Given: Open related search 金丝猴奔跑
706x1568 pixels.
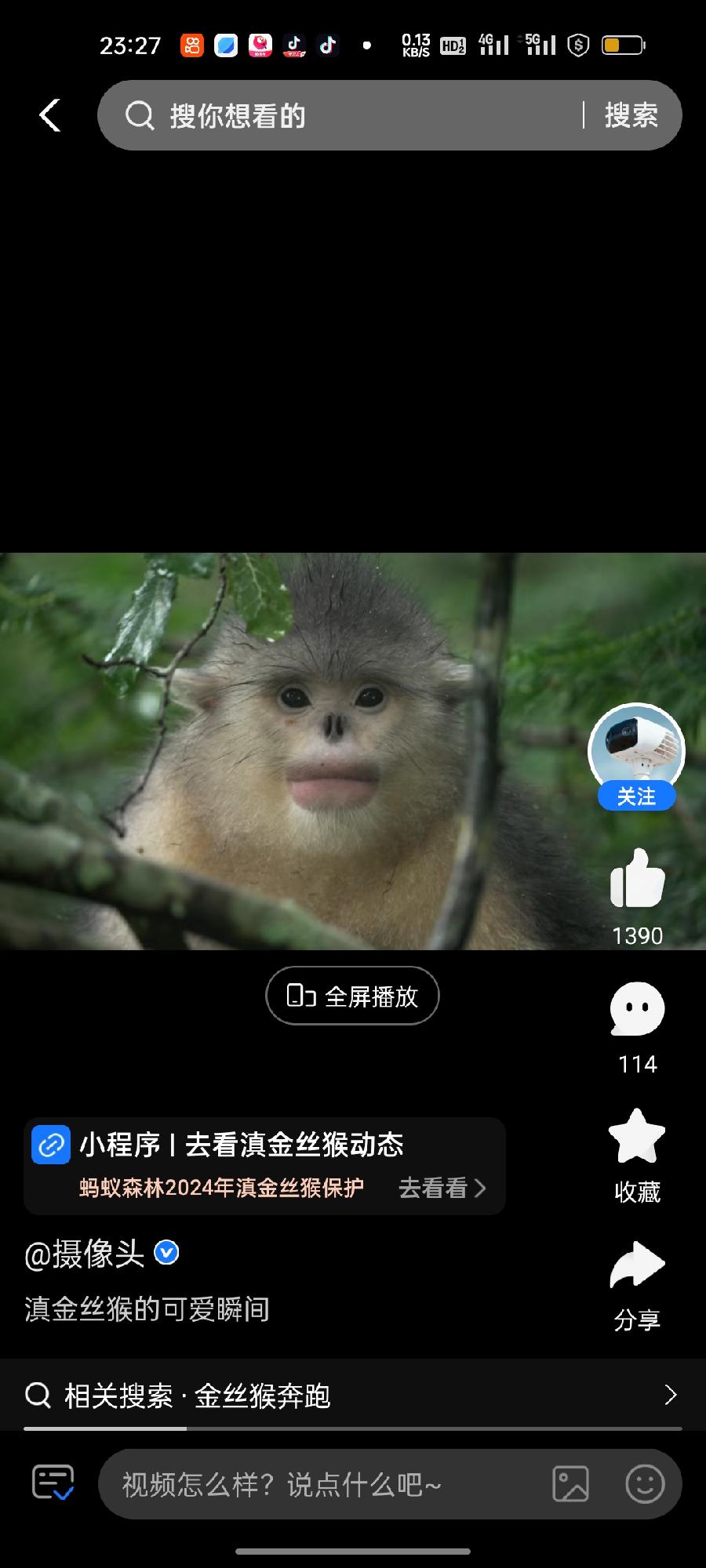Looking at the screenshot, I should tap(352, 1395).
